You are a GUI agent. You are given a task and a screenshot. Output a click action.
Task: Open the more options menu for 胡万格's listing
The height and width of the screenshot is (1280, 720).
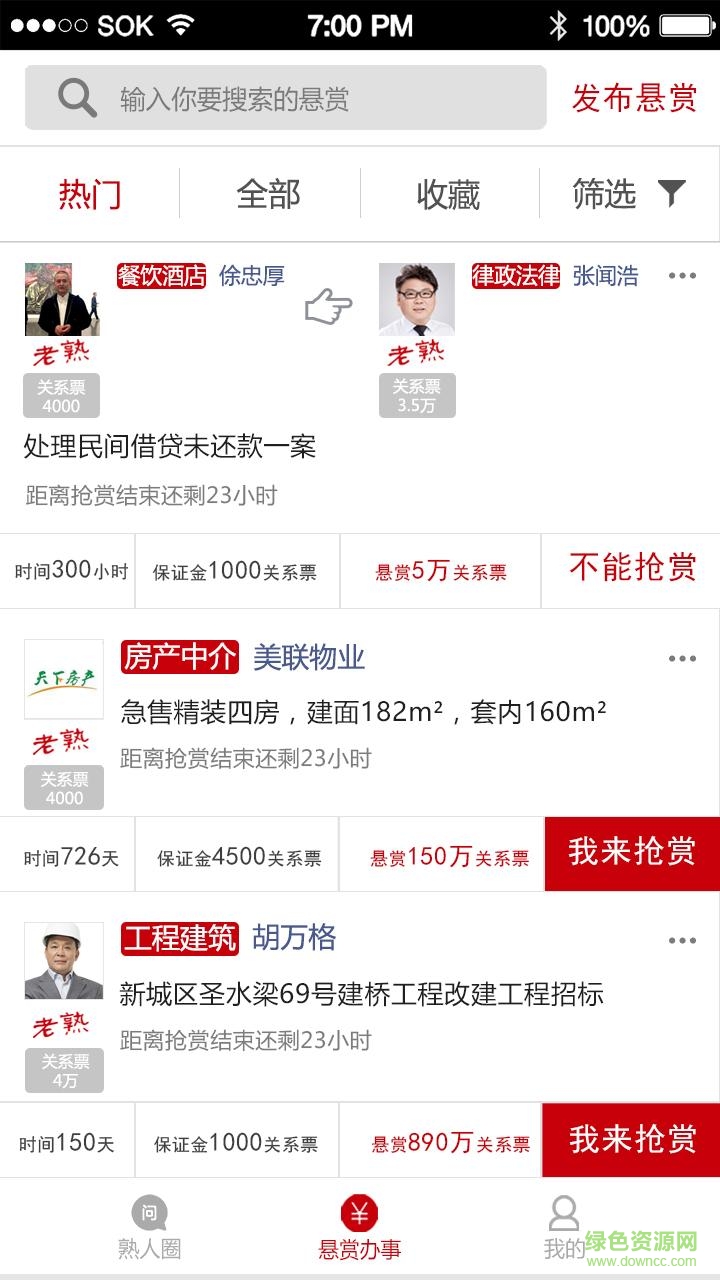pos(683,939)
